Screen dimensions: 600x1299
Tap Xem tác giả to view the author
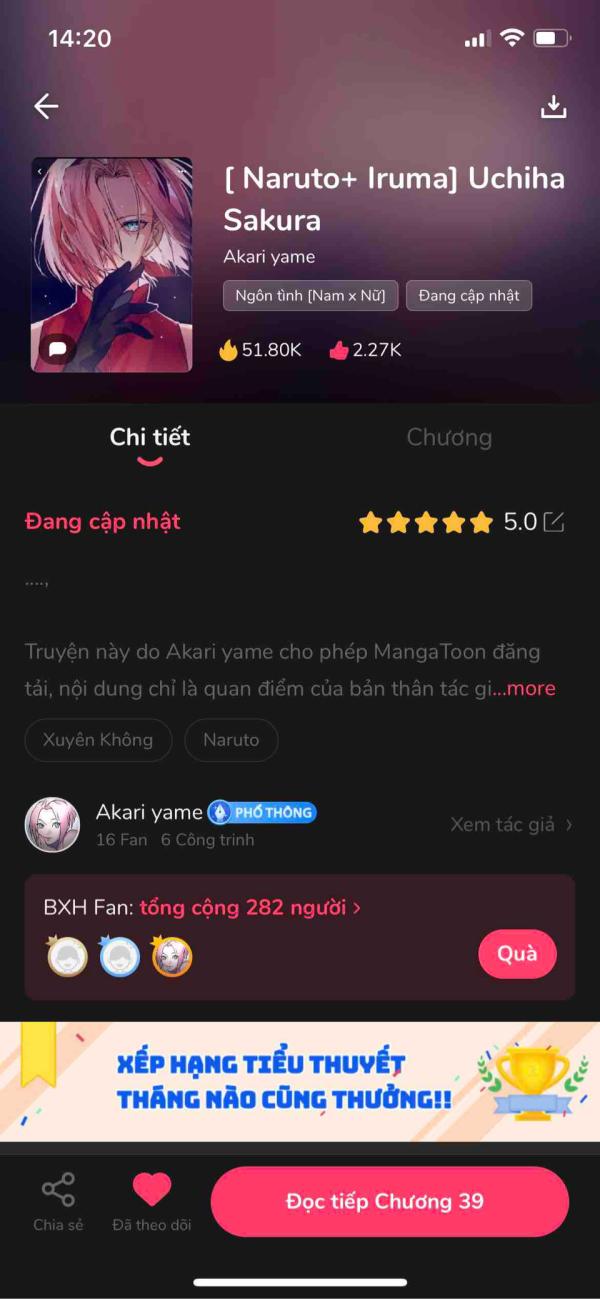pyautogui.click(x=510, y=824)
